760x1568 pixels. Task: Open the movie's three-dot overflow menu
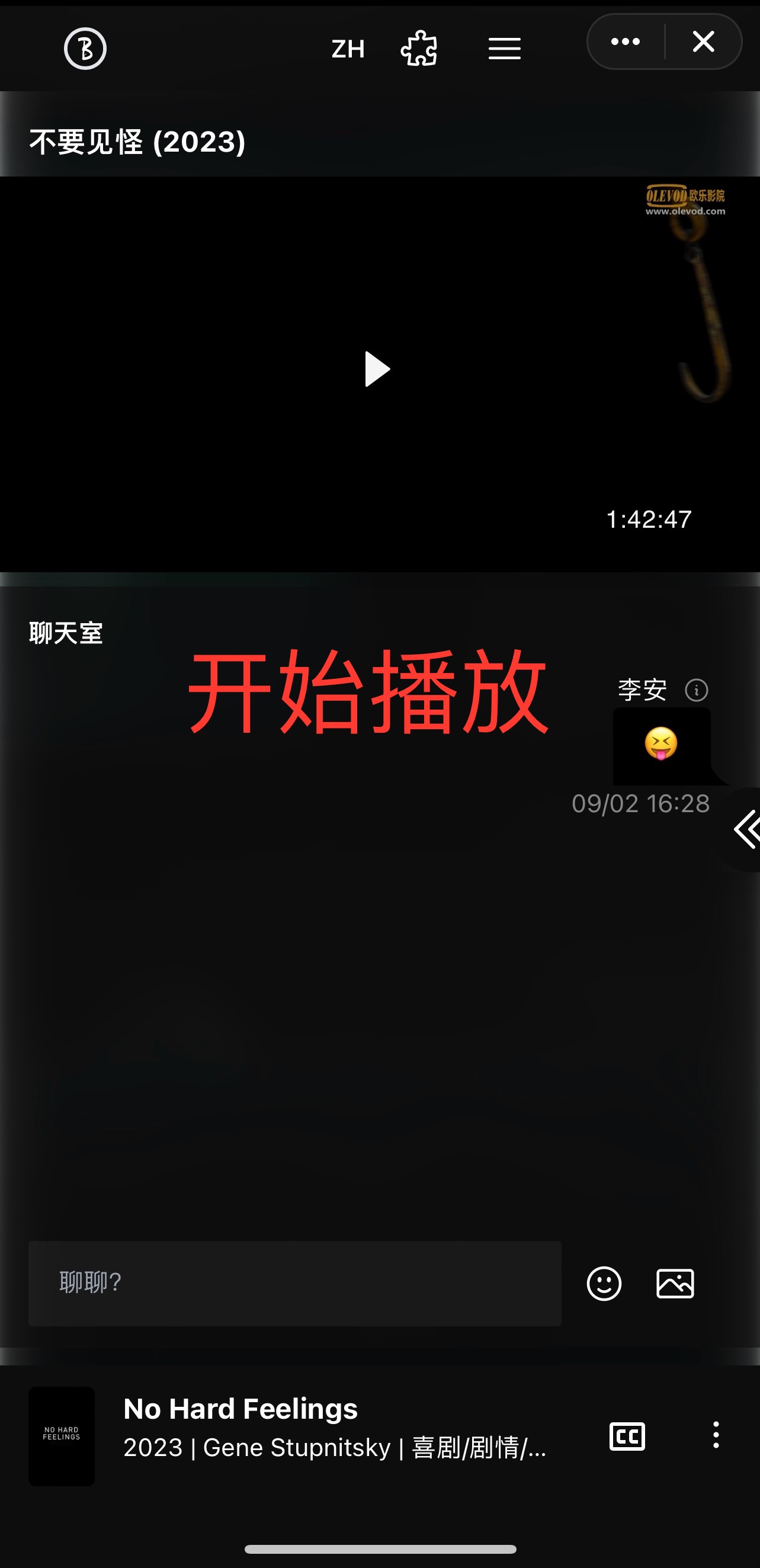tap(716, 1435)
